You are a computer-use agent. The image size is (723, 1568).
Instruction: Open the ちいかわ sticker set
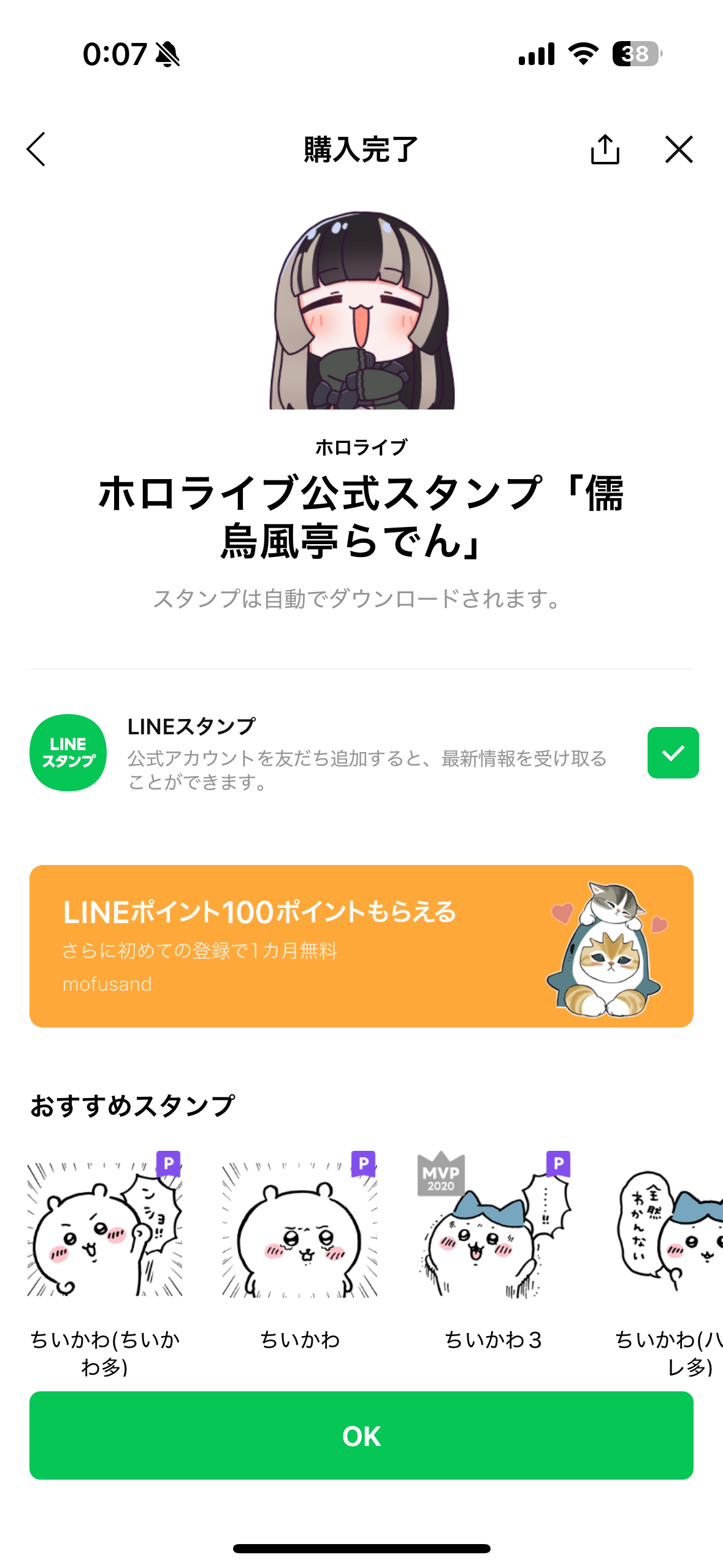(300, 1251)
